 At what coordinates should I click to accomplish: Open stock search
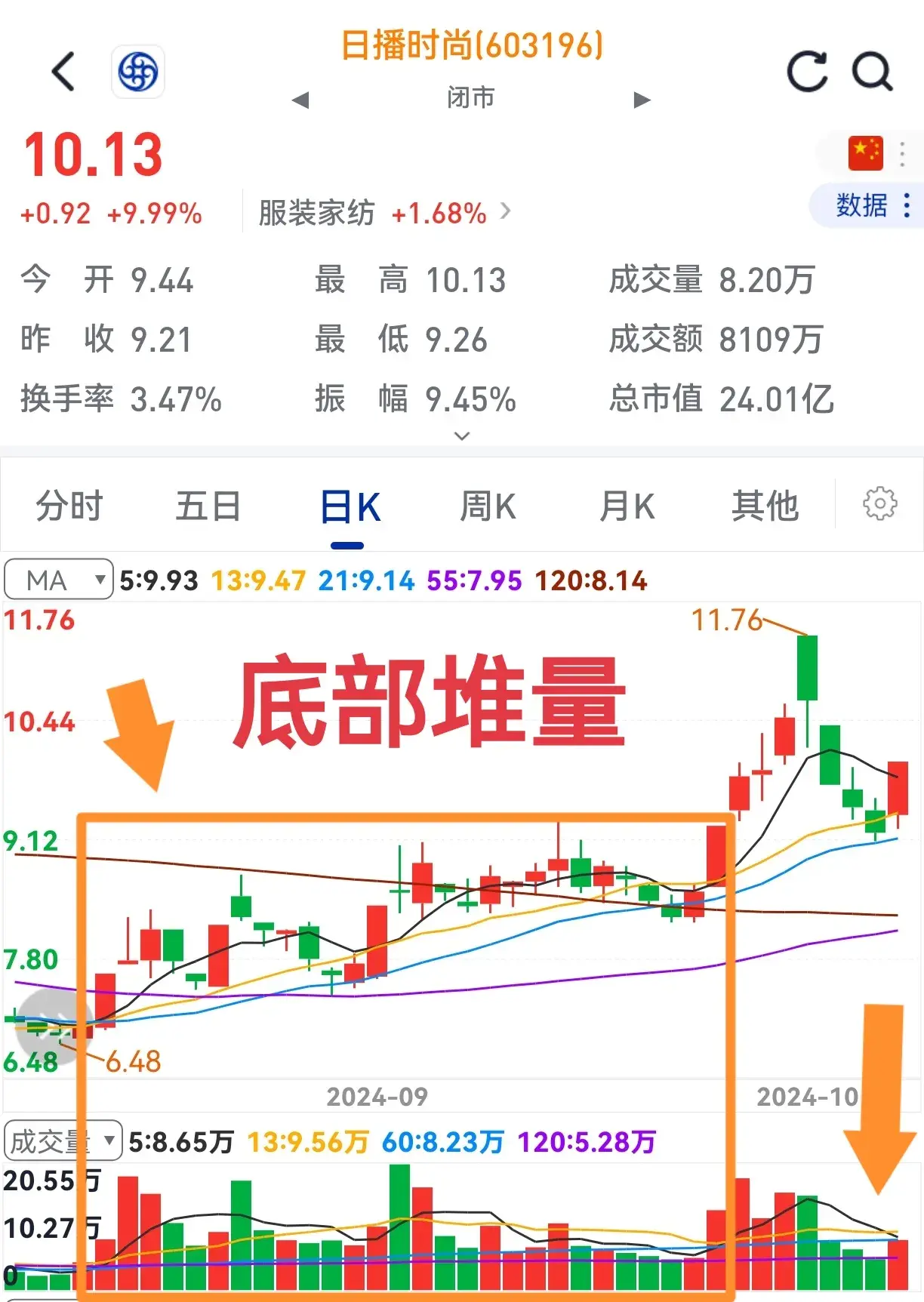(872, 72)
